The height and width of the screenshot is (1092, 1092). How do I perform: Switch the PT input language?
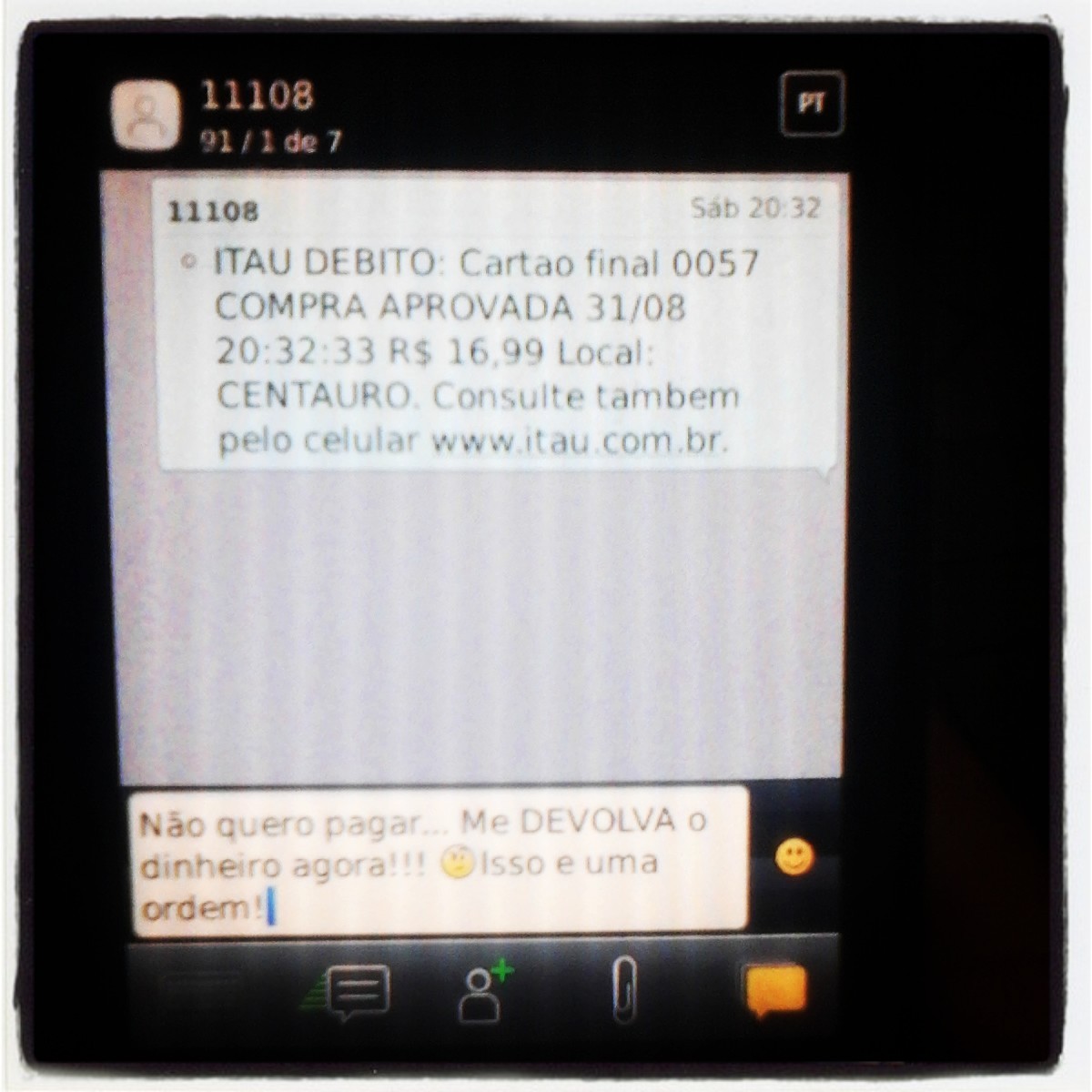point(812,104)
